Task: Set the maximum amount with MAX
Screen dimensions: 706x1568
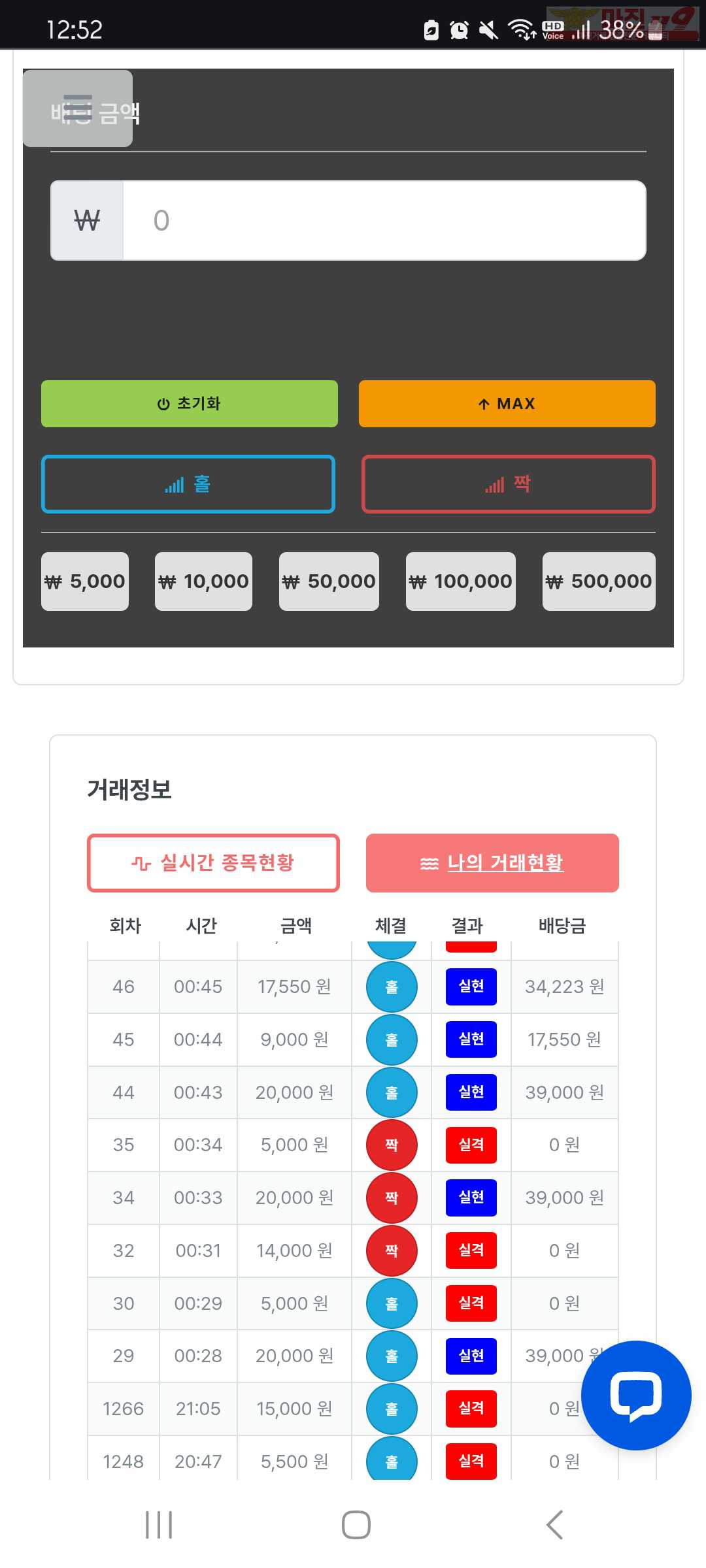Action: click(x=507, y=404)
